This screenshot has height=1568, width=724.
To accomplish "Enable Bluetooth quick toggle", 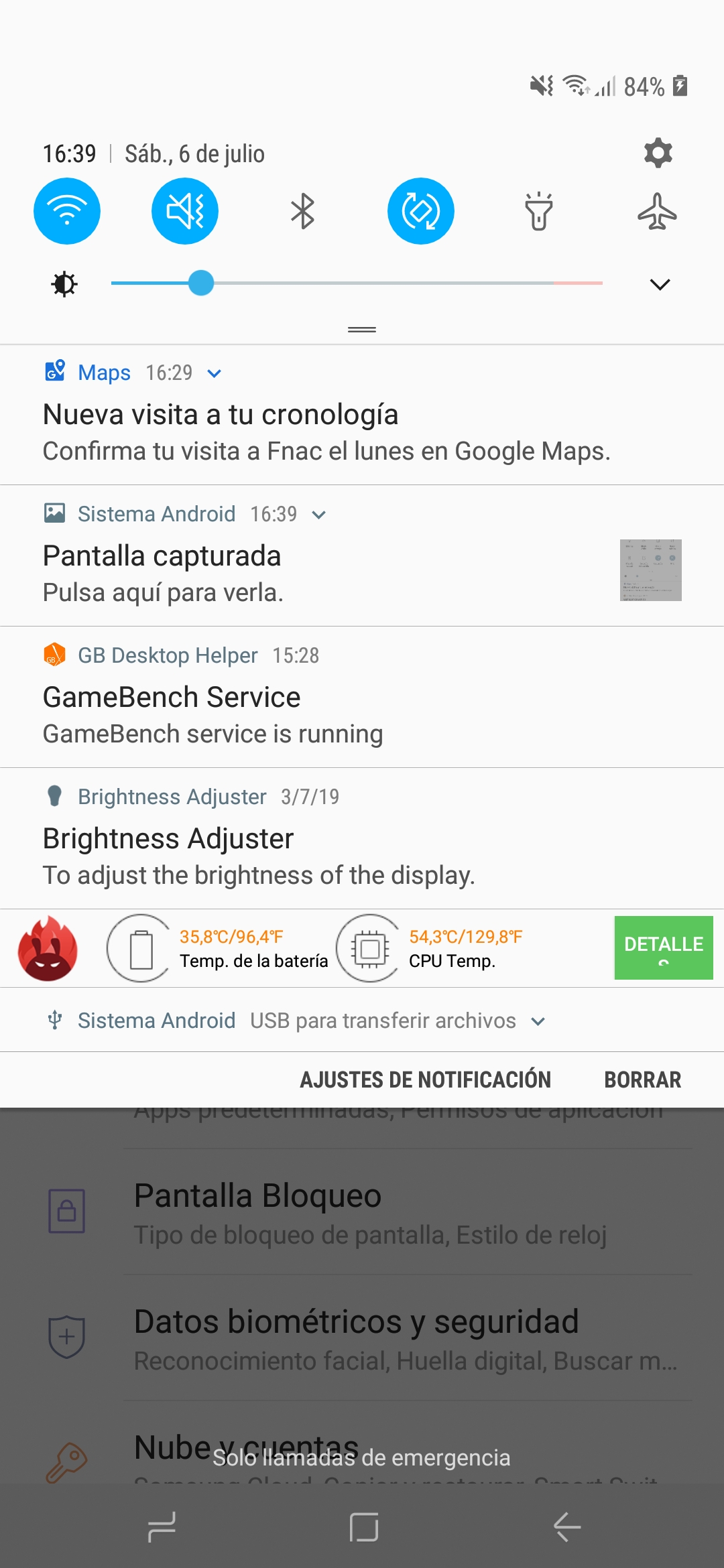I will [x=303, y=211].
